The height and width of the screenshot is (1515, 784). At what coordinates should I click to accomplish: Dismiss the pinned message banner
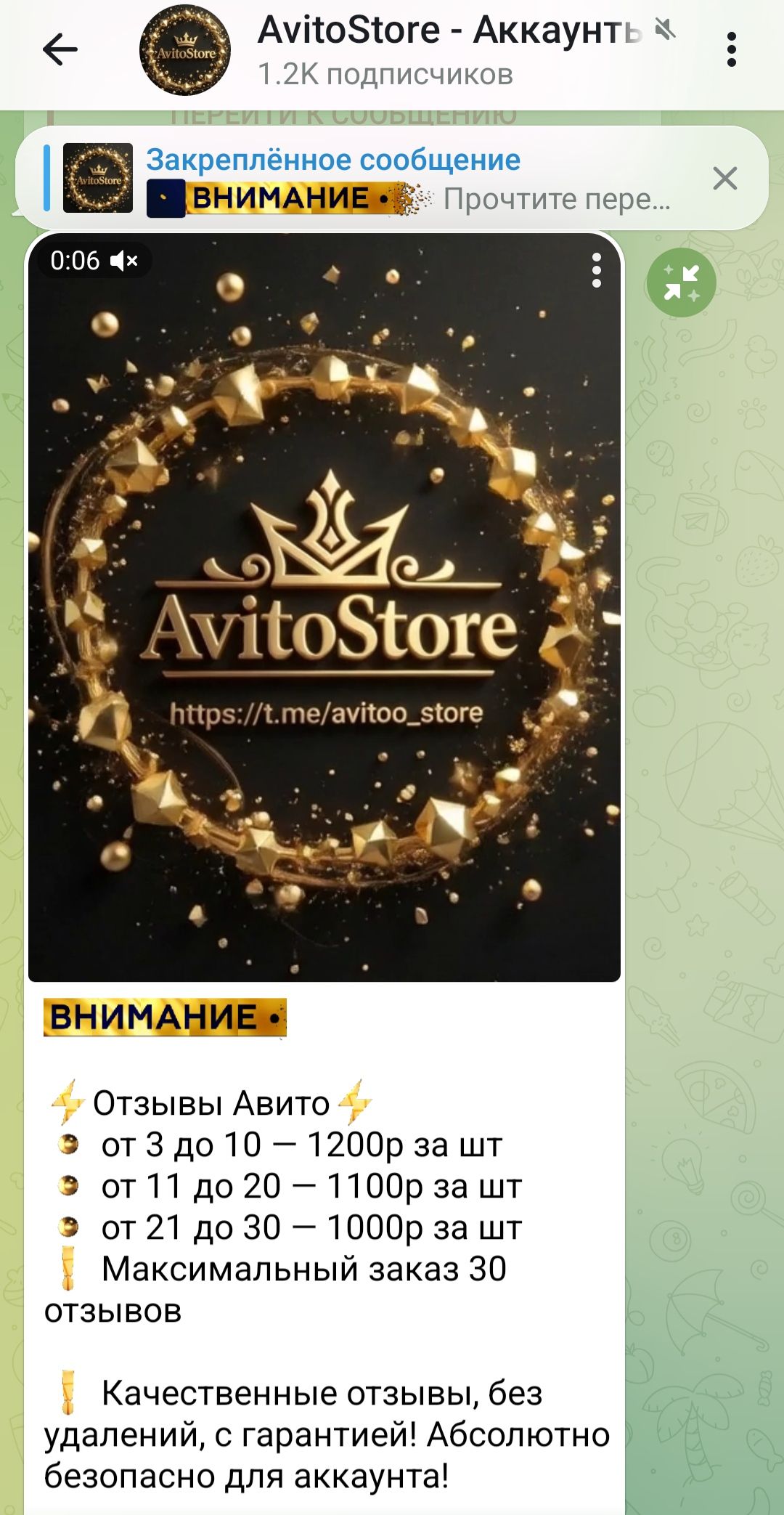coord(724,179)
